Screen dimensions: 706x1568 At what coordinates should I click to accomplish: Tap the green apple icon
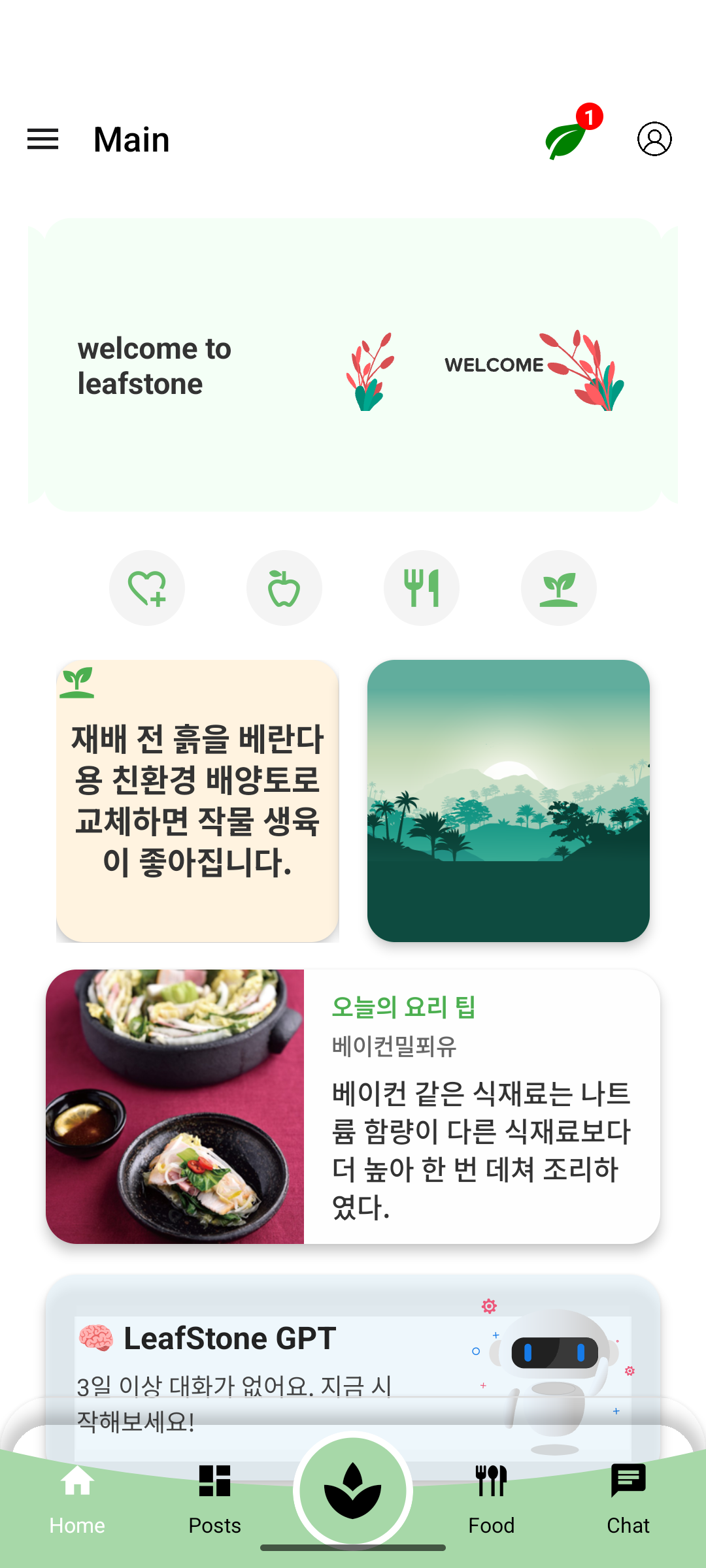284,587
